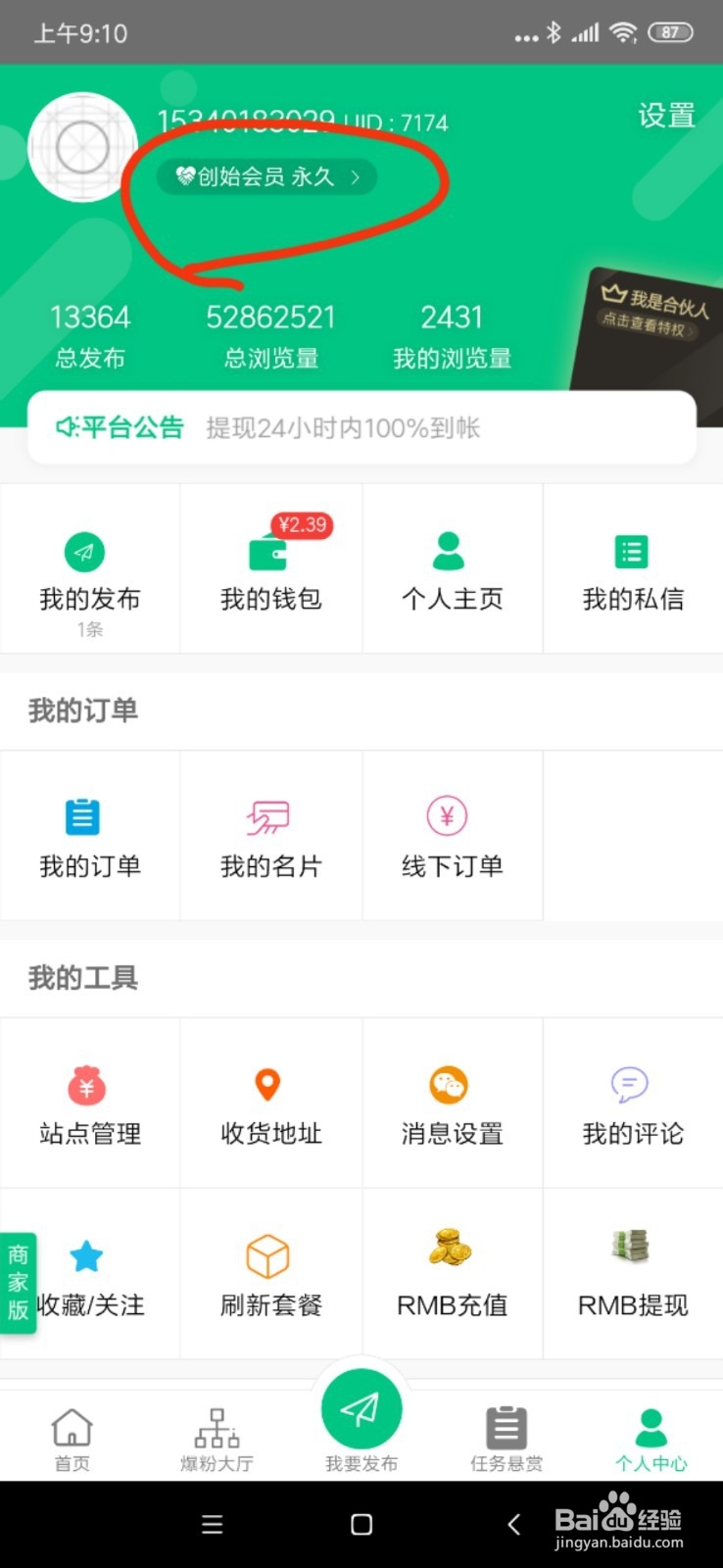Open 消息设置 message settings
This screenshot has width=723, height=1568.
pyautogui.click(x=451, y=1102)
